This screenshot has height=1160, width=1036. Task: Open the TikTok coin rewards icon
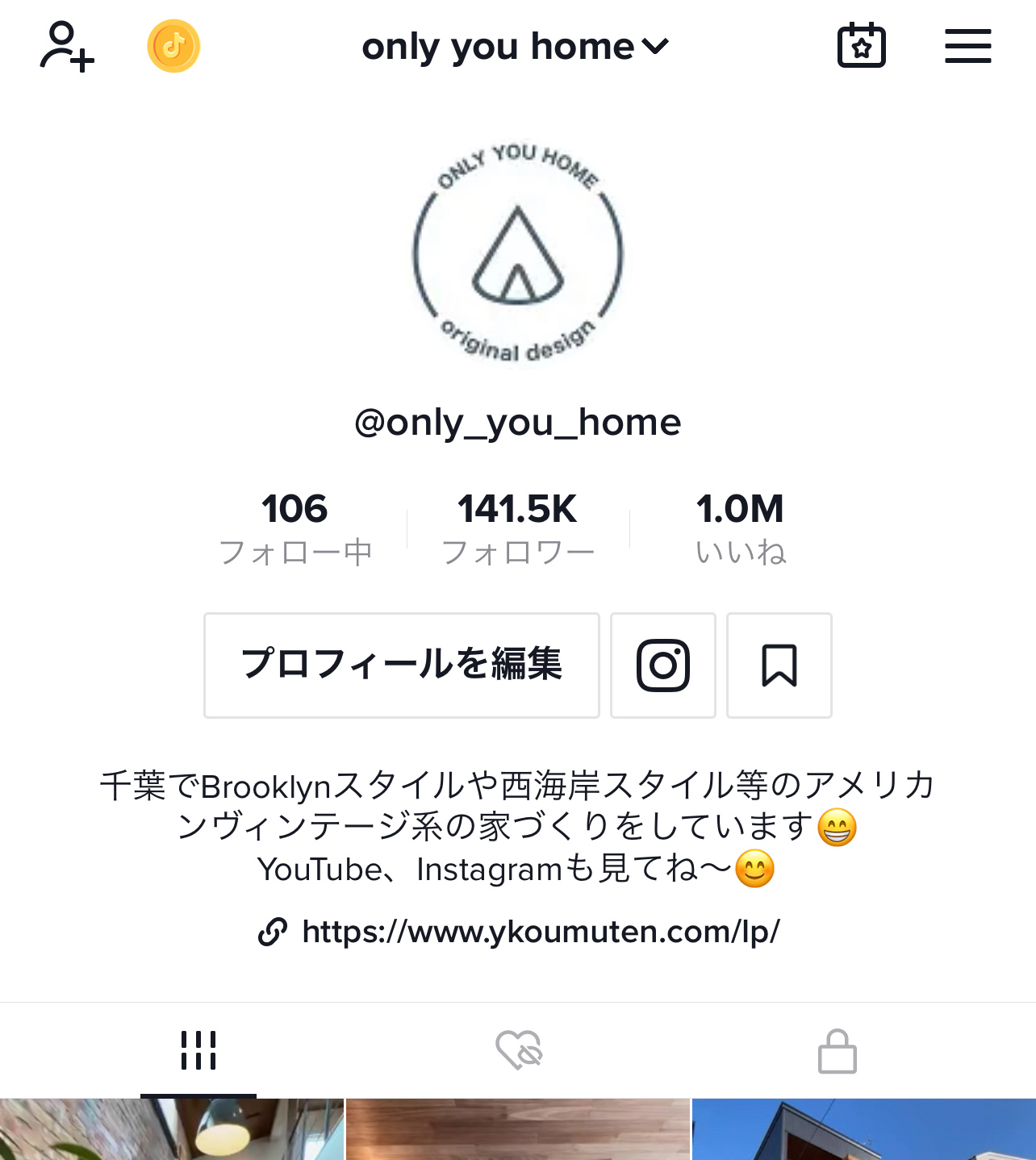click(173, 46)
